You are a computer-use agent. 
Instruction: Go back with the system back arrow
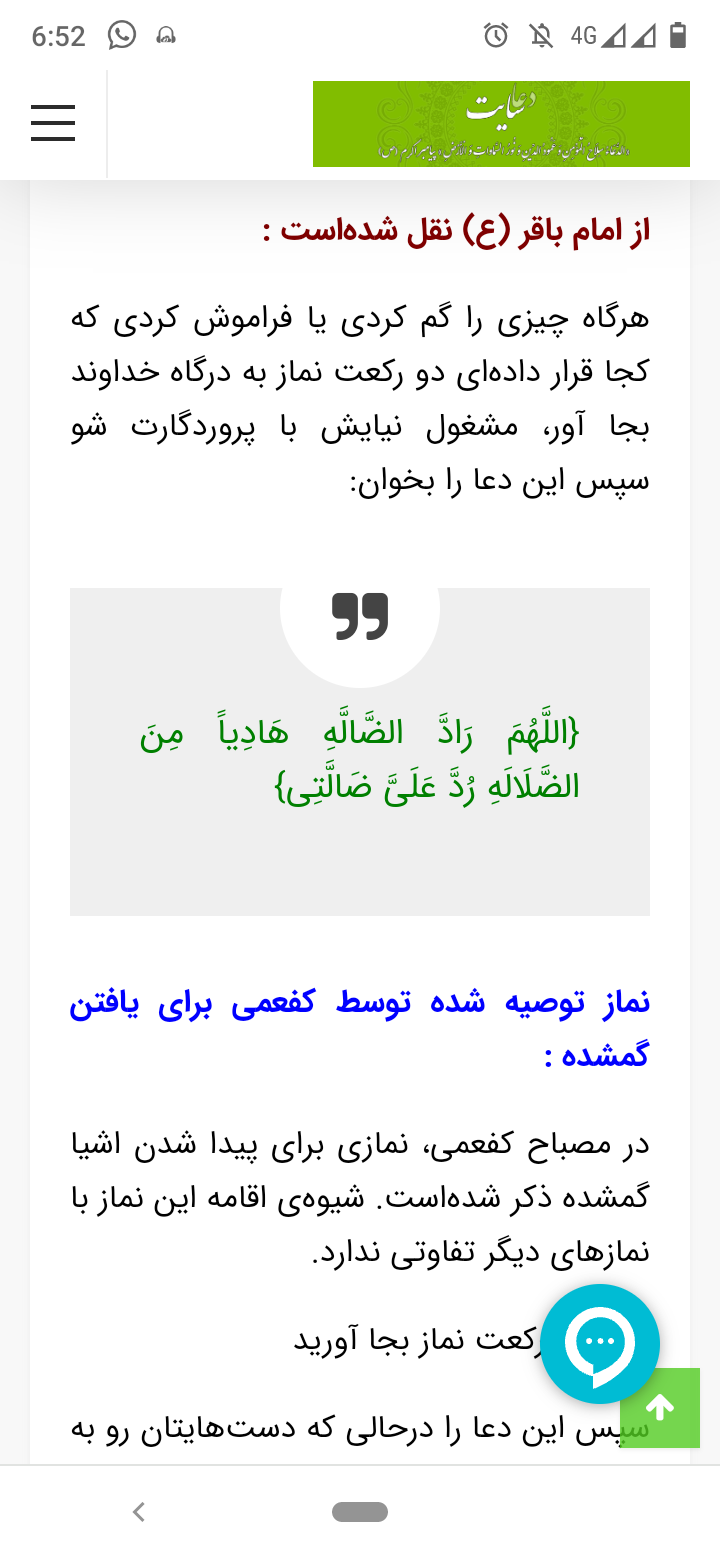(140, 1512)
